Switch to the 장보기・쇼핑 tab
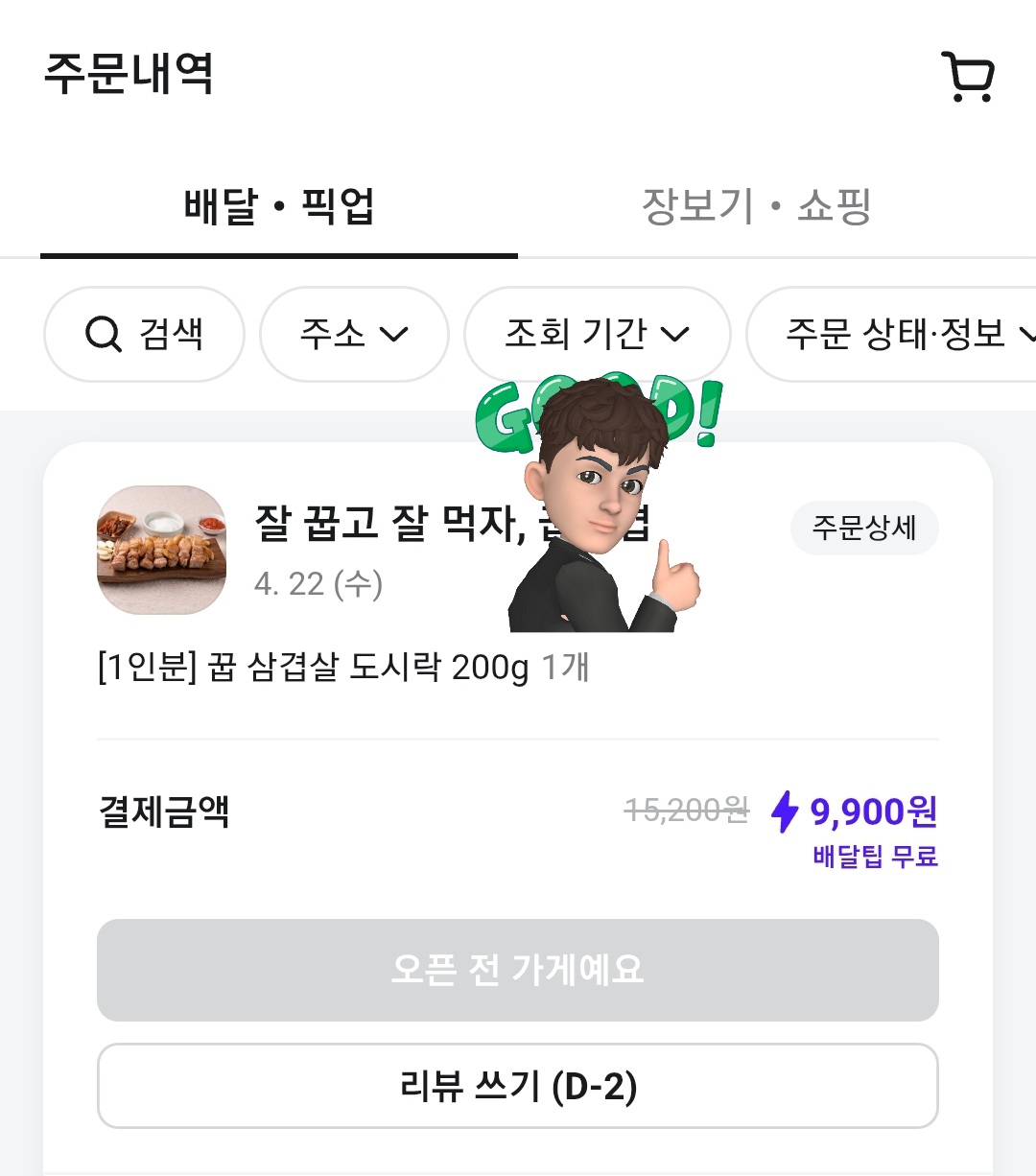This screenshot has width=1036, height=1176. click(x=756, y=206)
